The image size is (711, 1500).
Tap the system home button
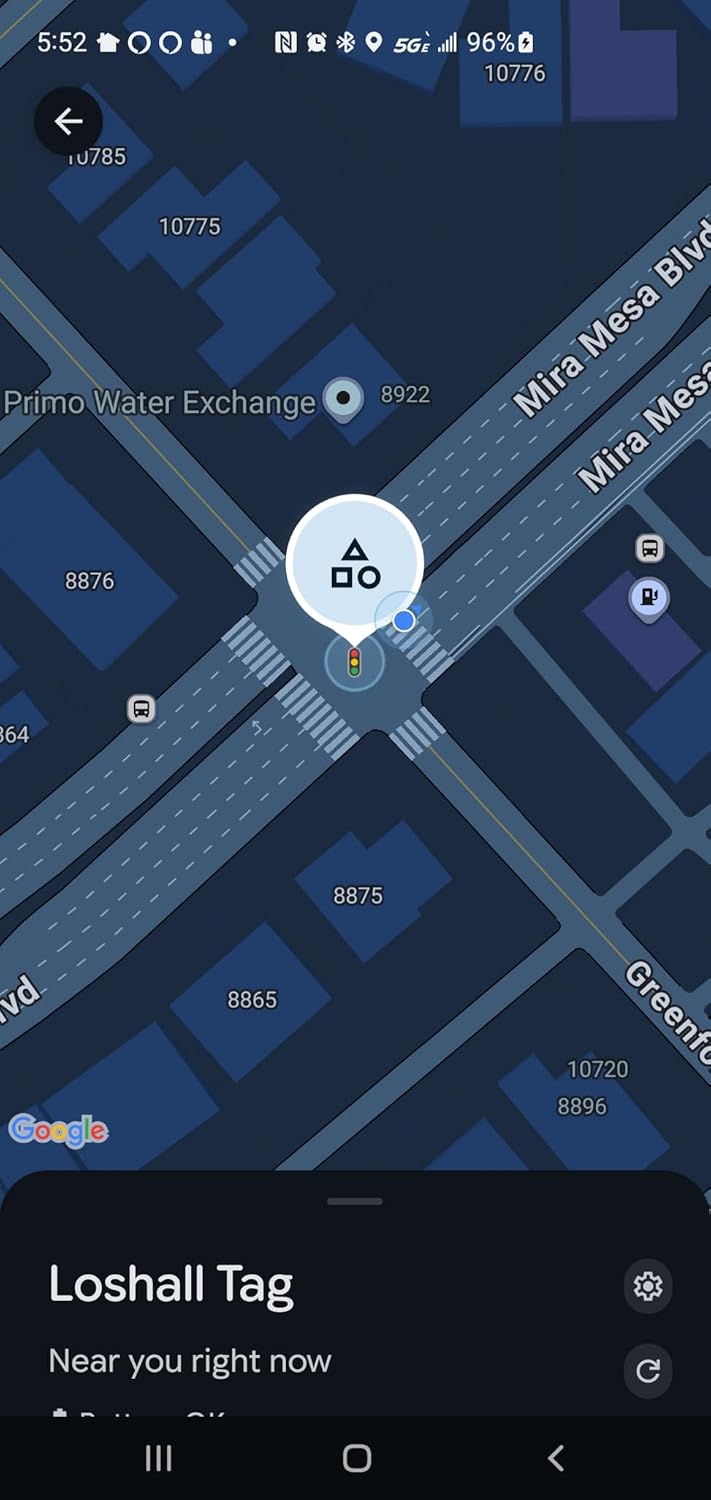[x=357, y=1458]
